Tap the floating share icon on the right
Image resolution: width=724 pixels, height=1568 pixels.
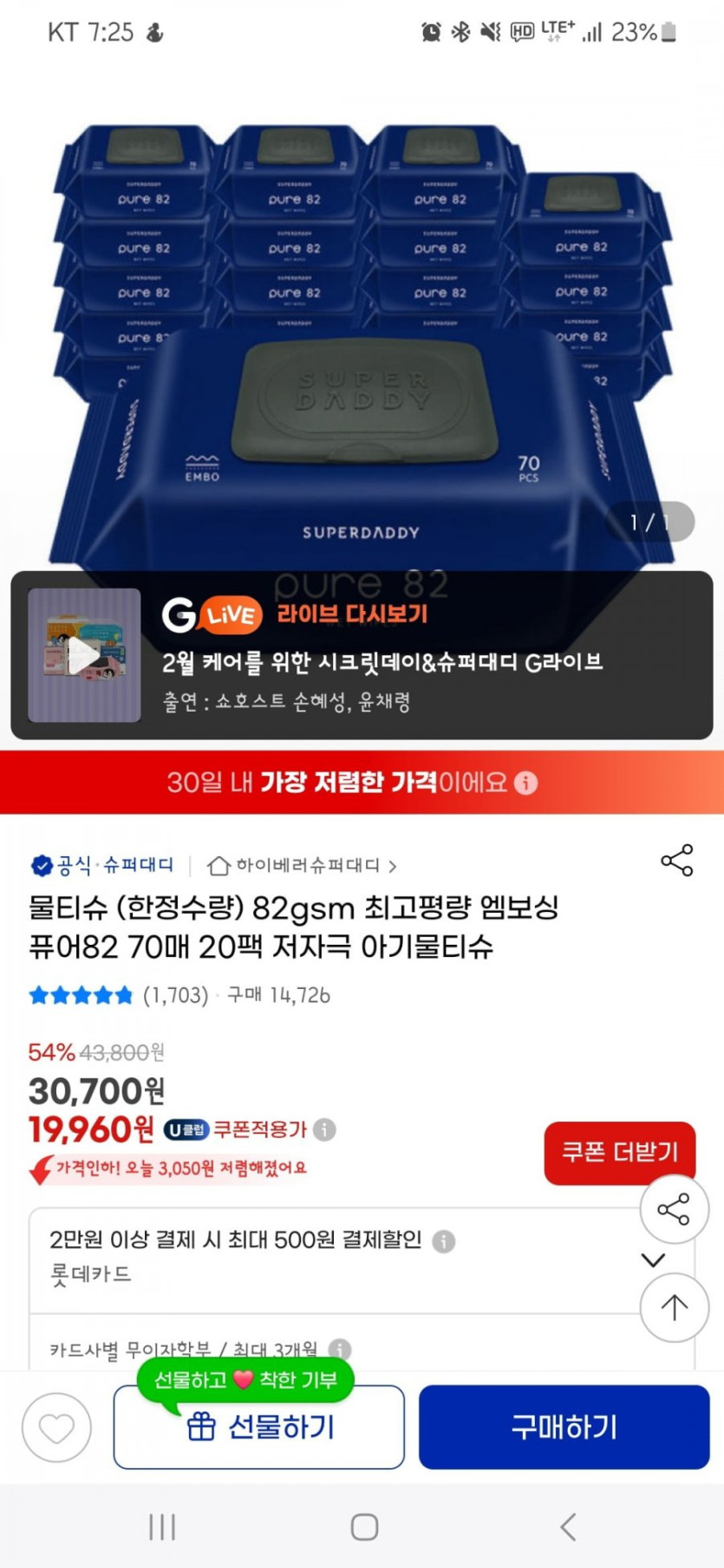tap(674, 1210)
